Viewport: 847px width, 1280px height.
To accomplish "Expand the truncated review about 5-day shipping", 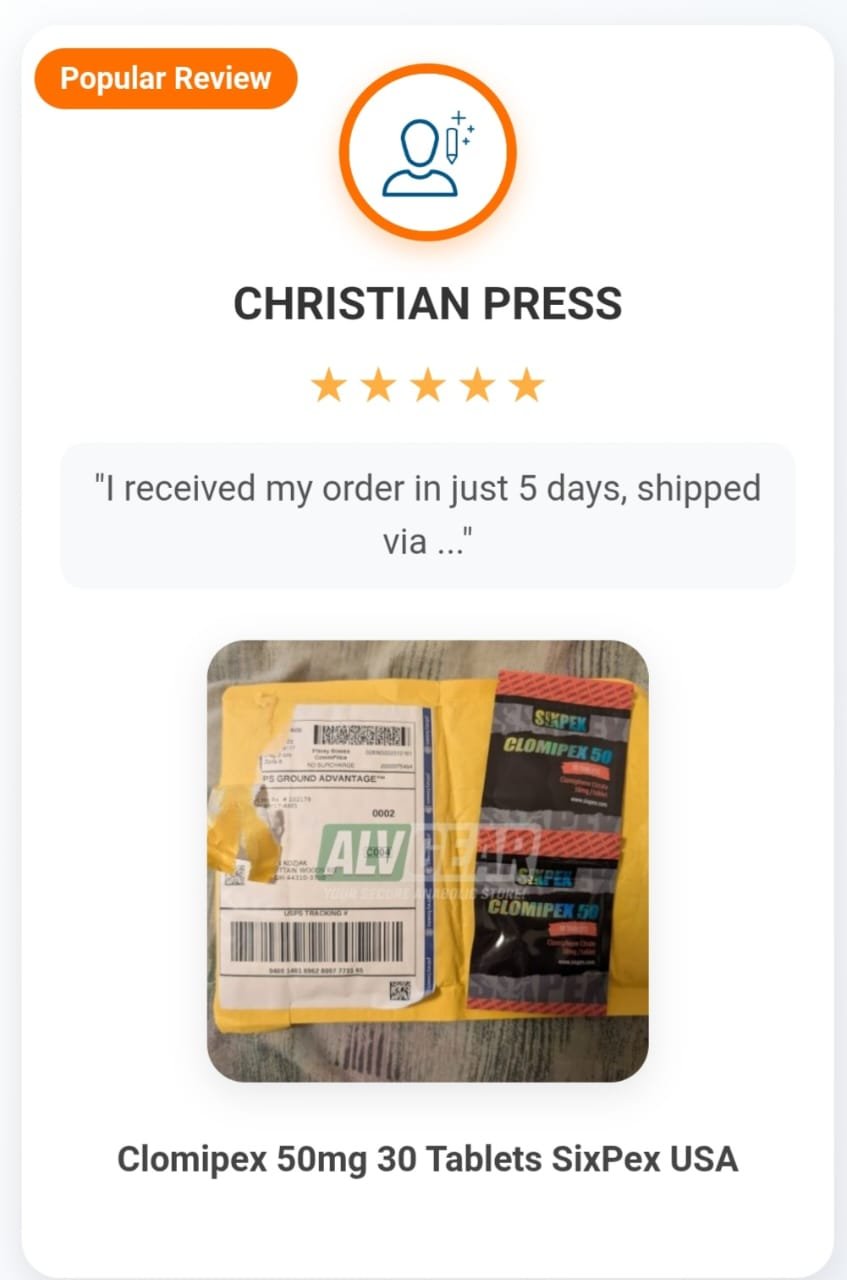I will [427, 515].
